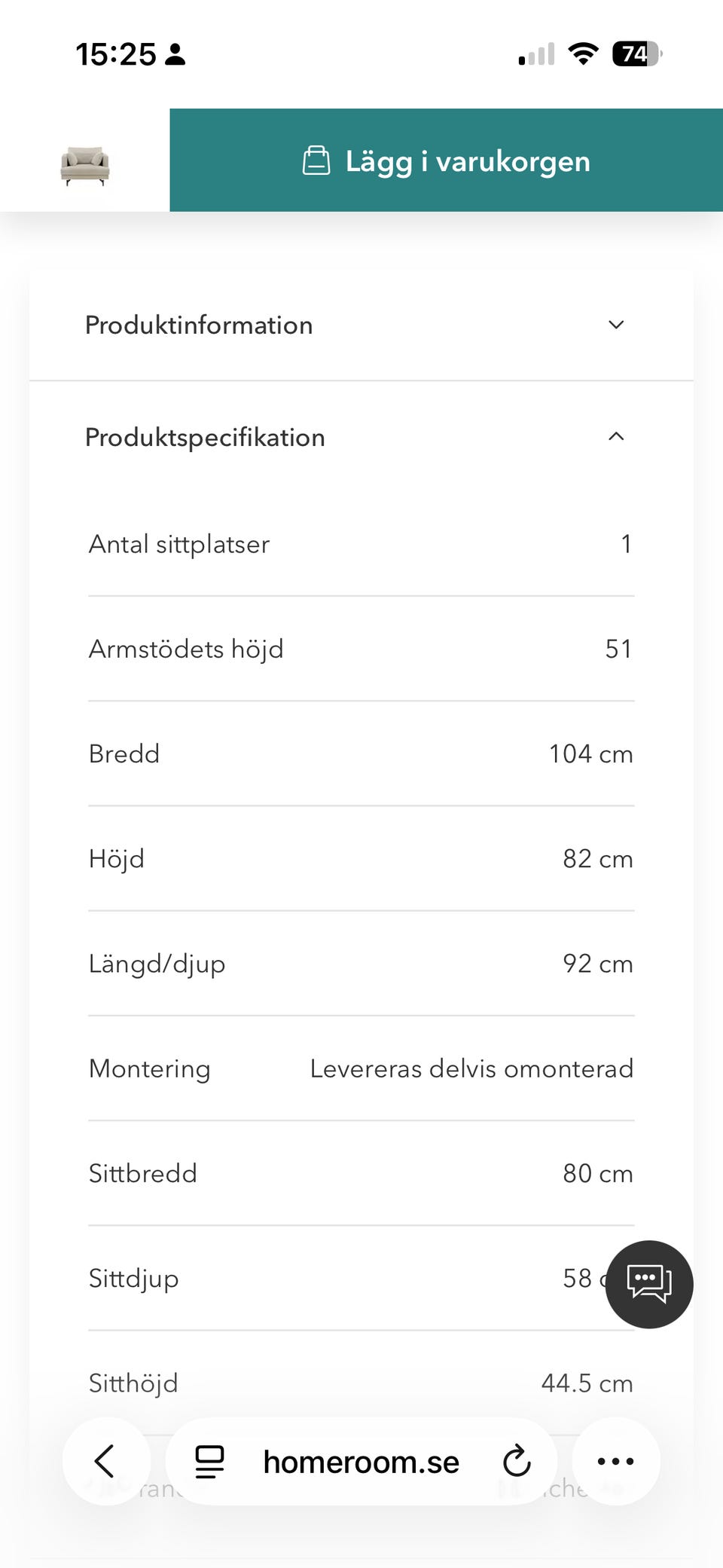The height and width of the screenshot is (1568, 723).
Task: Open the page settings icon in address bar
Action: pos(209,1461)
